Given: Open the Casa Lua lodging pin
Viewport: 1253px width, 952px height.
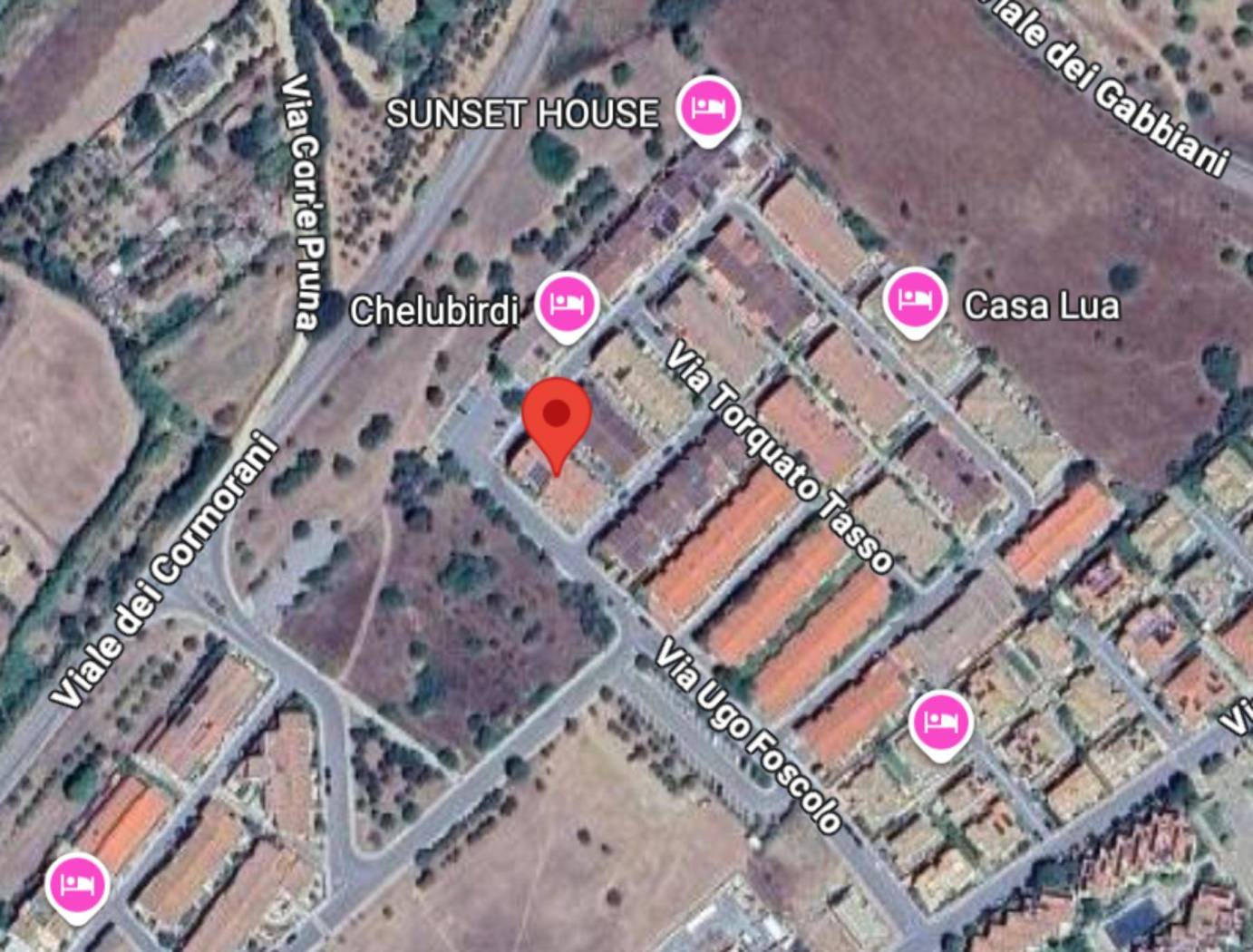Looking at the screenshot, I should coord(916,299).
